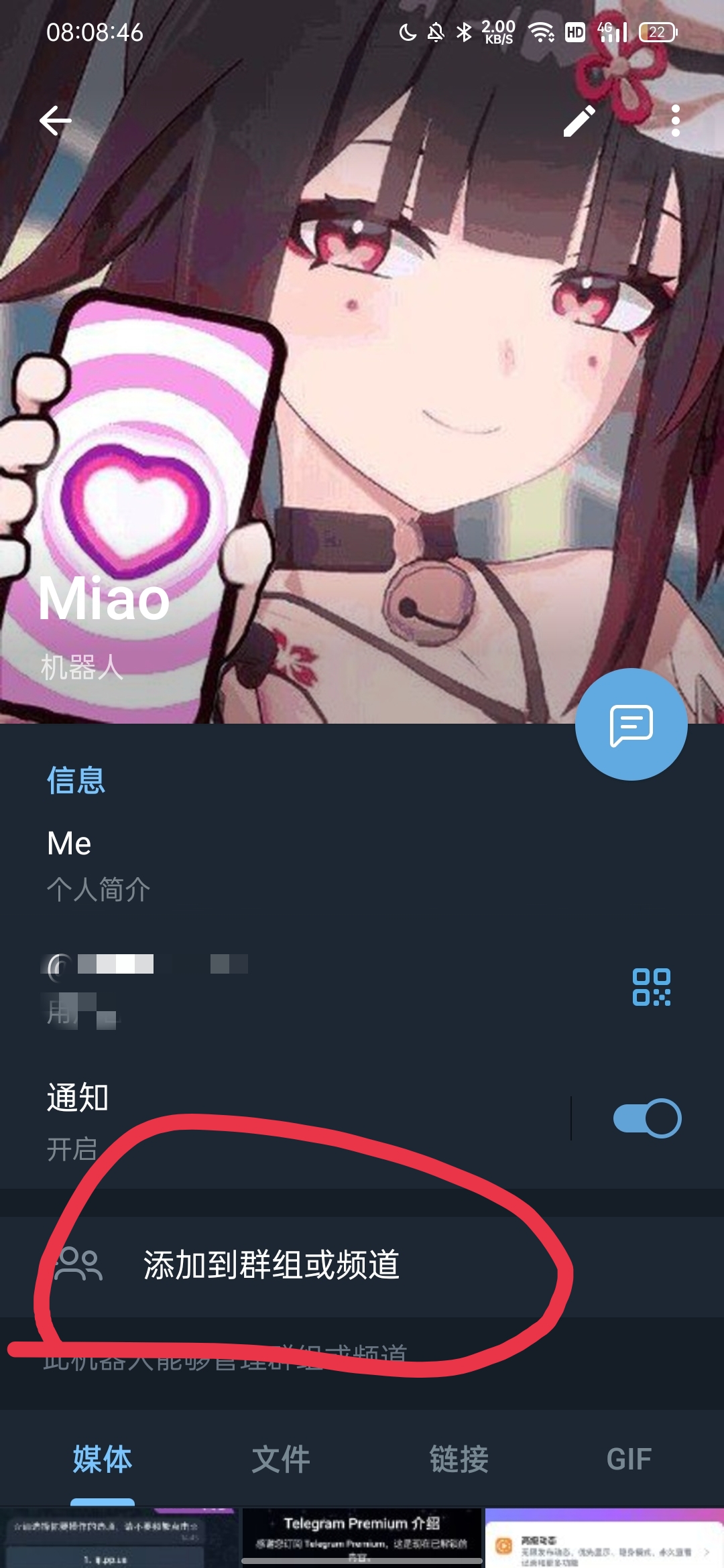The height and width of the screenshot is (1568, 724).
Task: Open chat with the Miao bot
Action: coord(631,724)
